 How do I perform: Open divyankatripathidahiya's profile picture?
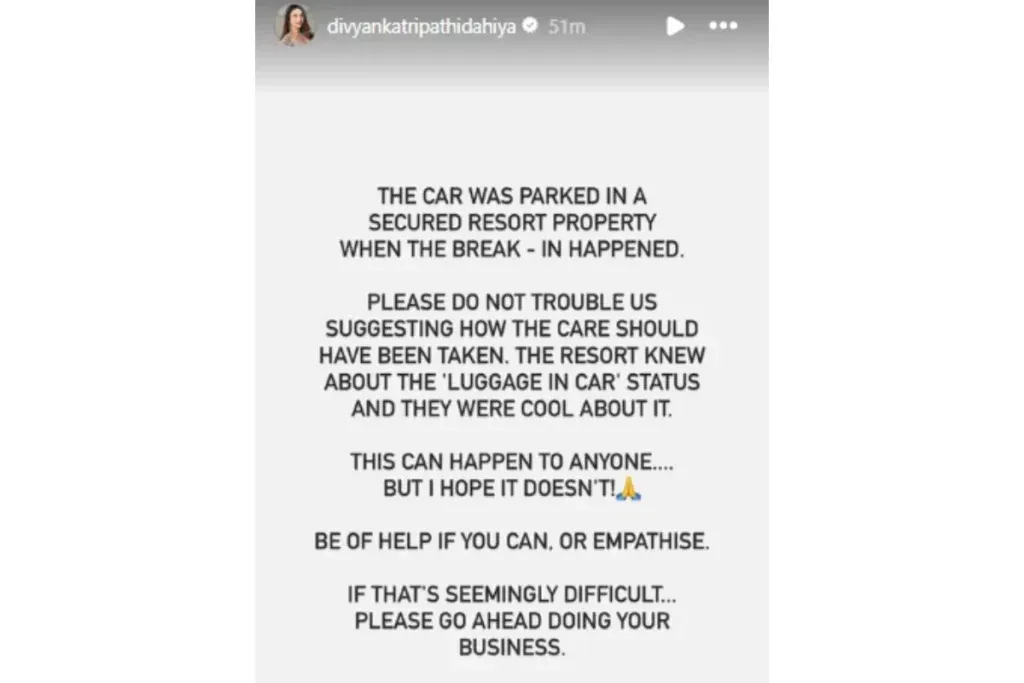click(x=294, y=27)
